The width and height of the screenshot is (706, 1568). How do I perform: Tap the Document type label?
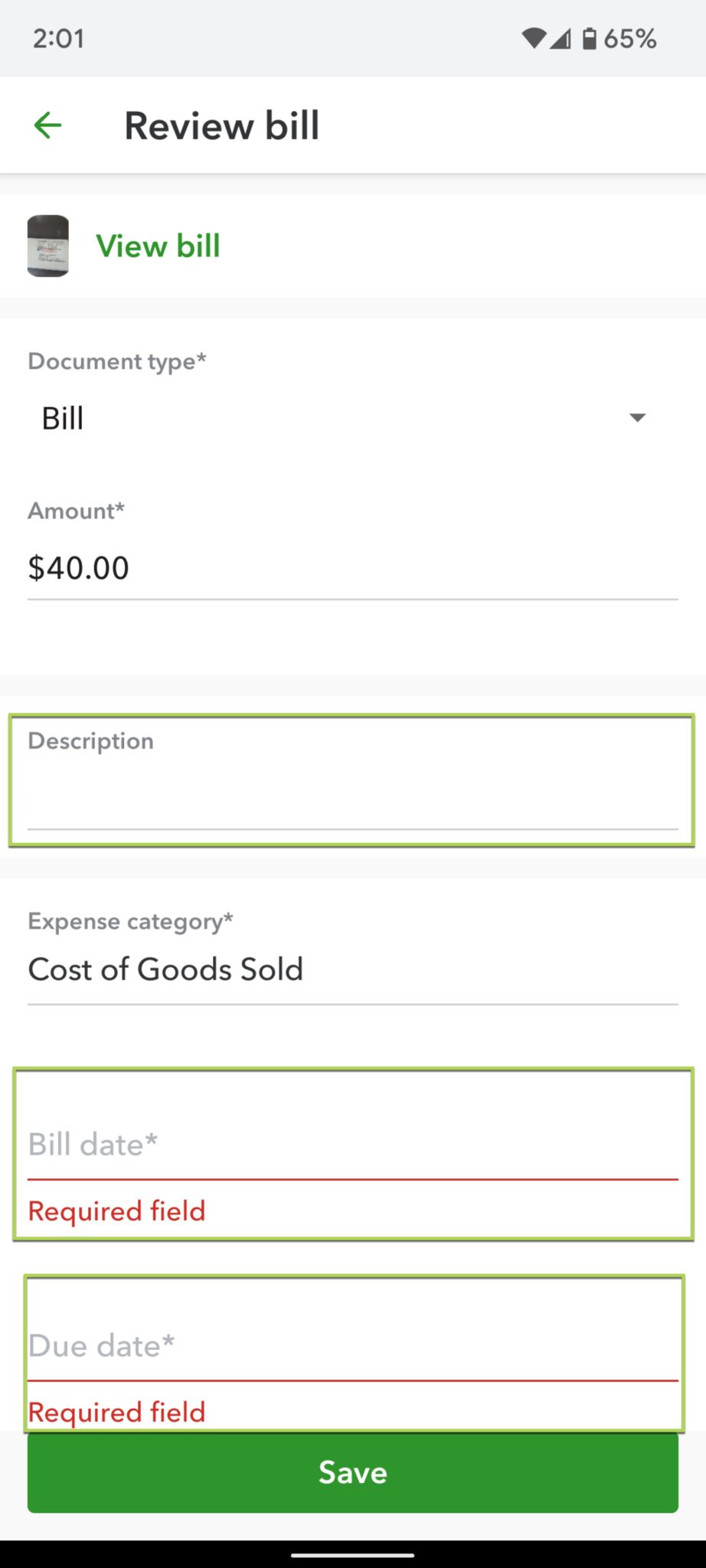coord(117,361)
